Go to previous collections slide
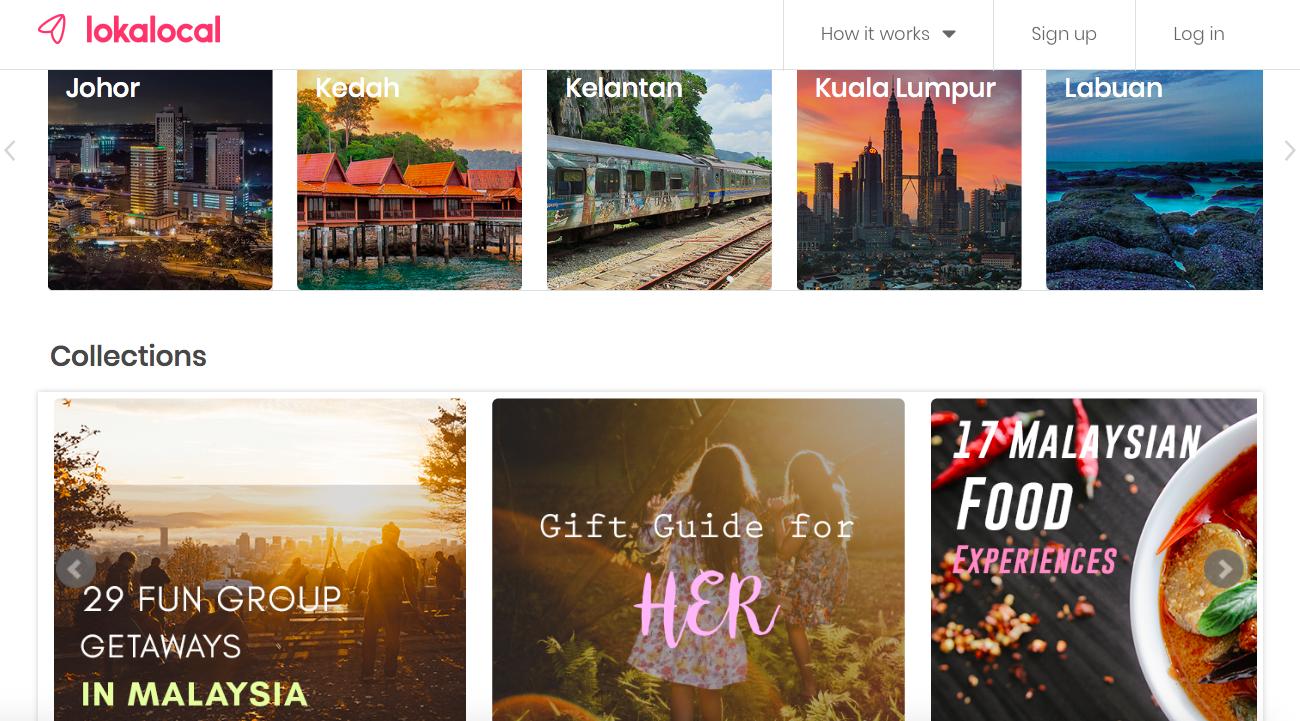The width and height of the screenshot is (1300, 721). coord(75,569)
